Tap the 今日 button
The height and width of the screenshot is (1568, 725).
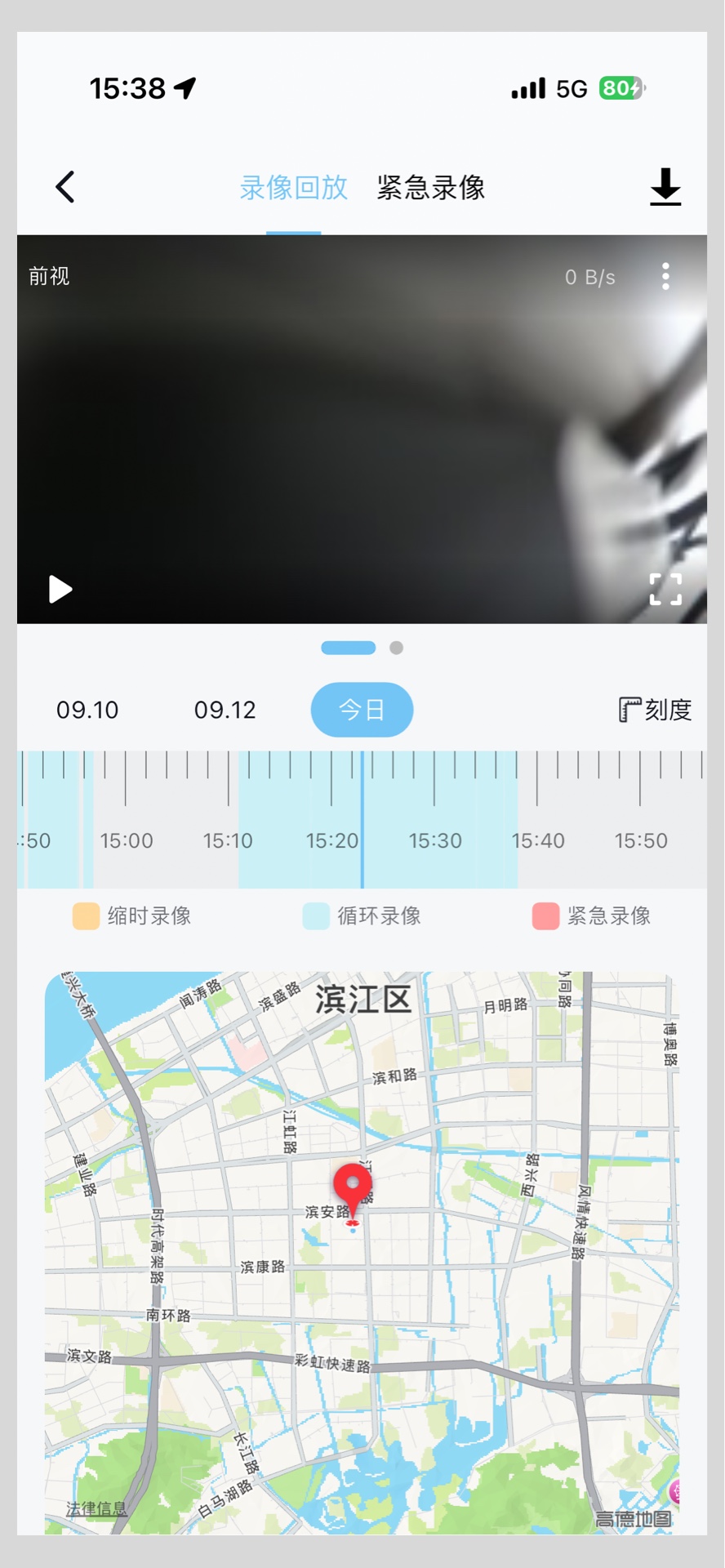[x=362, y=709]
